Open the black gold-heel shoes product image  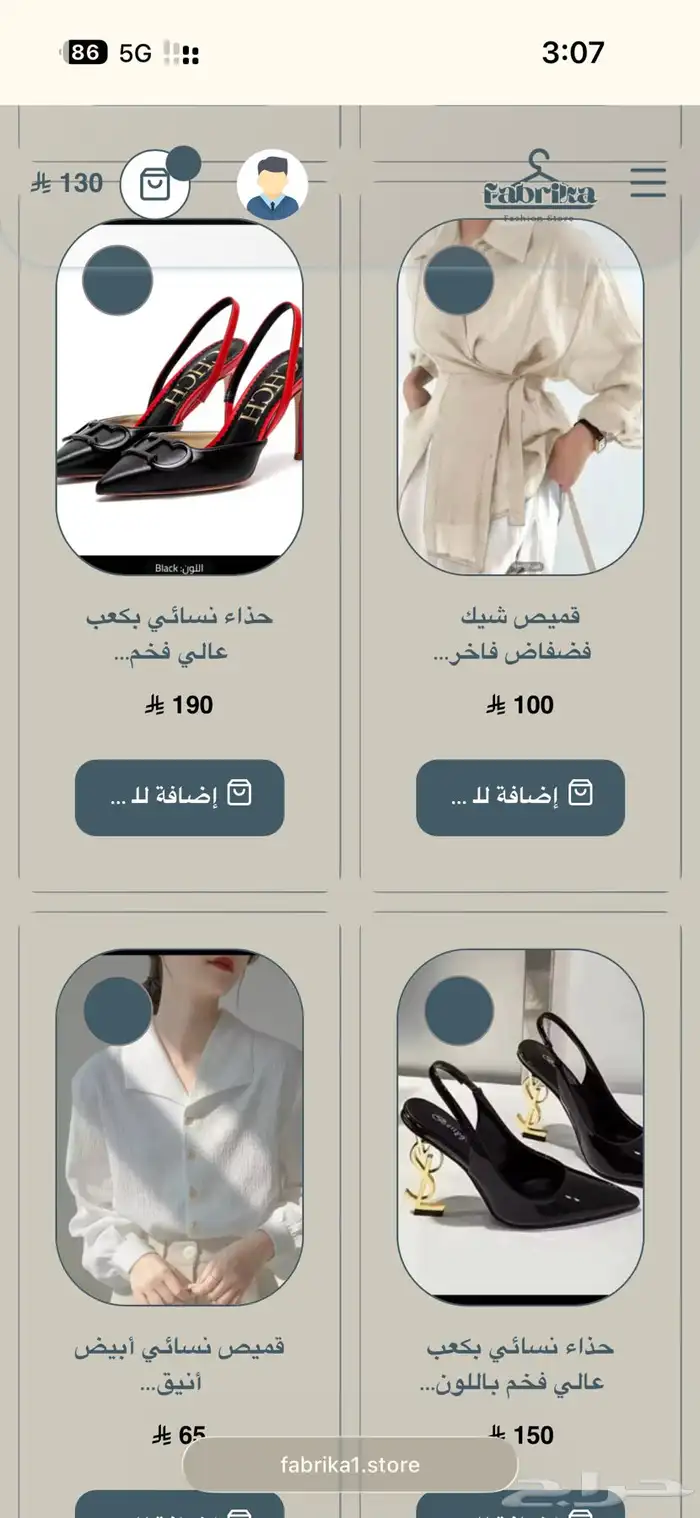tap(520, 1127)
